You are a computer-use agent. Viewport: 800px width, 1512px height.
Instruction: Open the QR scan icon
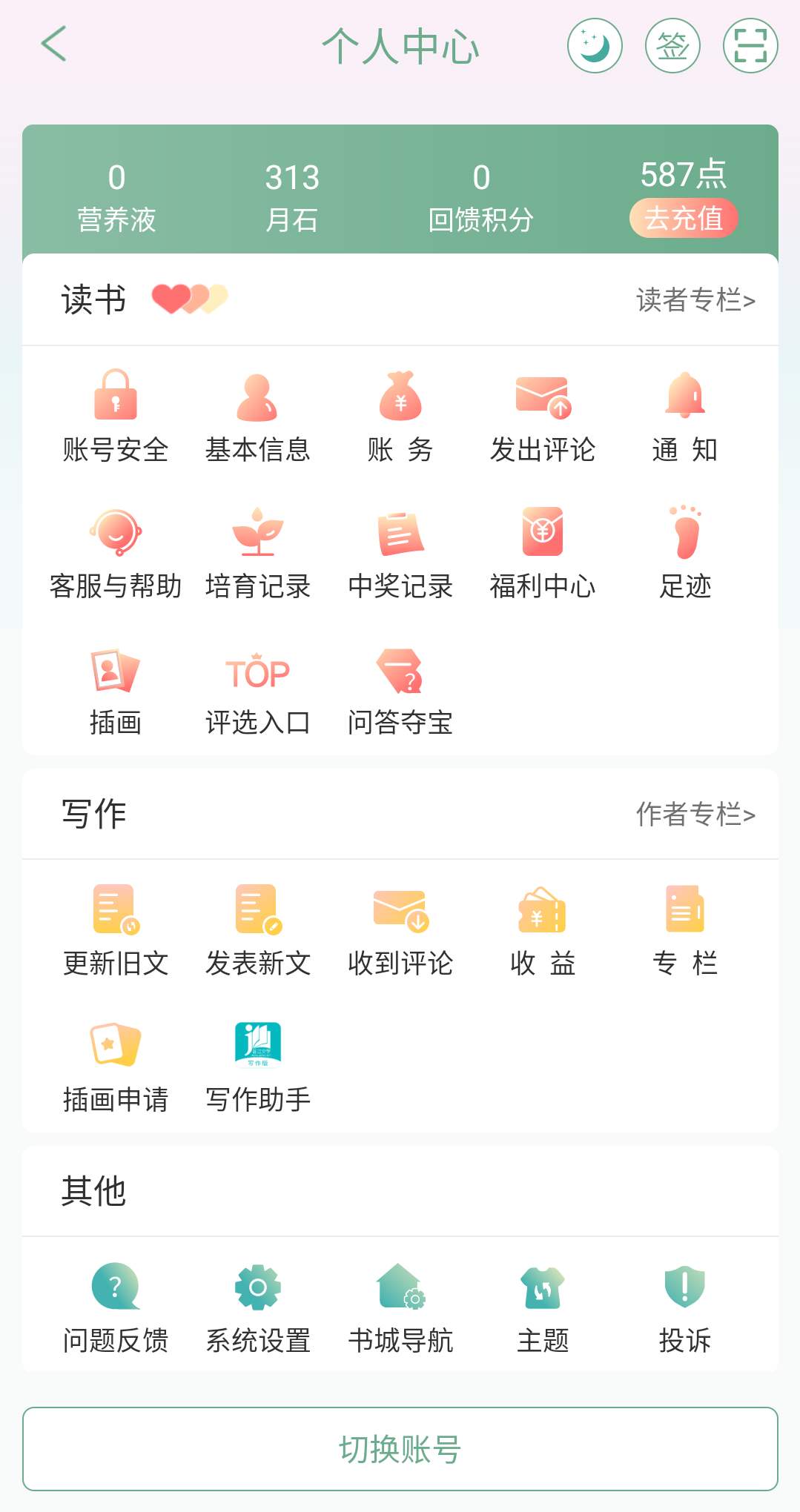[750, 46]
